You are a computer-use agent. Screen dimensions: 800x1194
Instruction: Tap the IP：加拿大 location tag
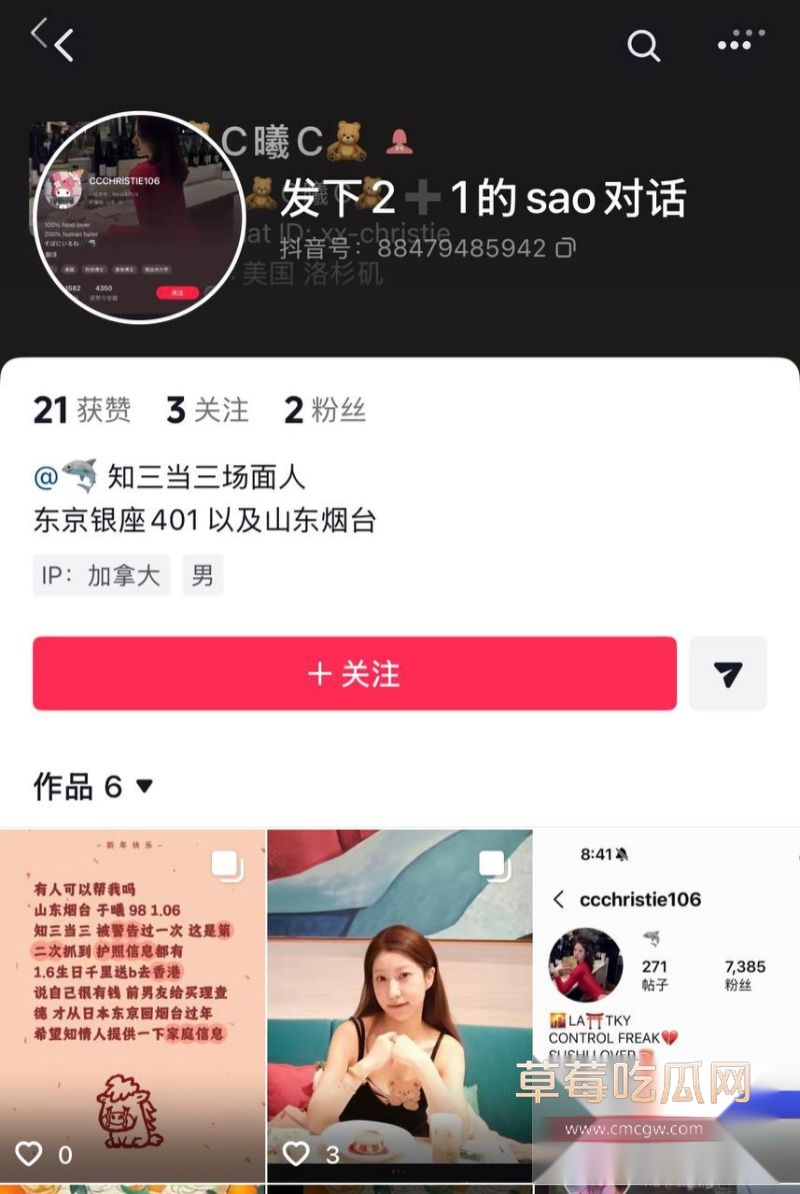coord(100,575)
